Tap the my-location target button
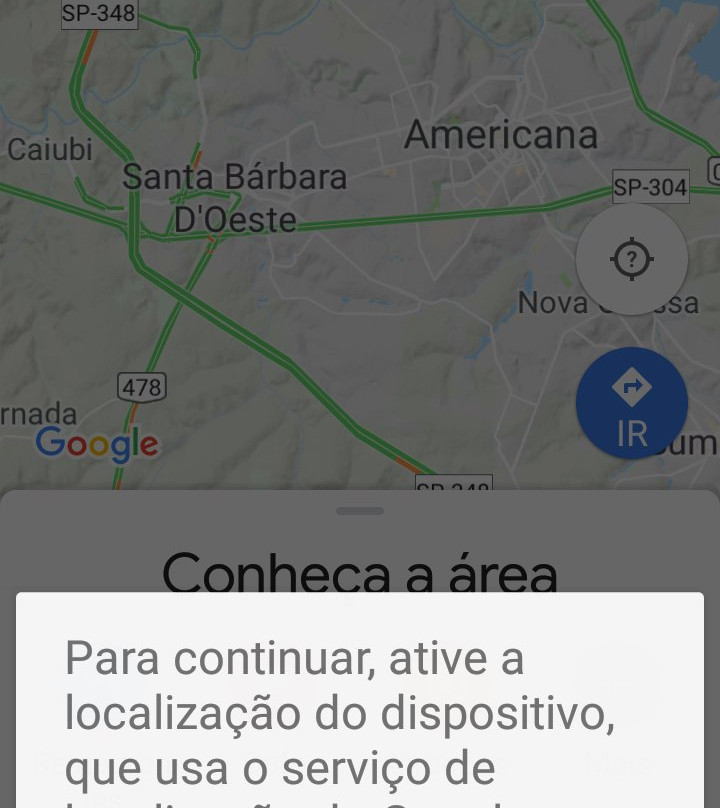 [x=631, y=260]
